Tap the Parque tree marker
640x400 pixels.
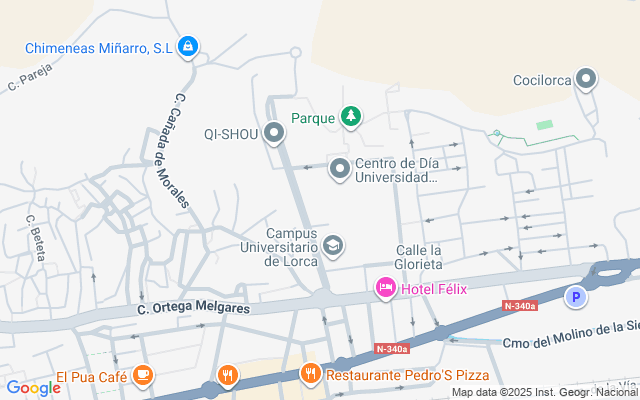tap(350, 117)
